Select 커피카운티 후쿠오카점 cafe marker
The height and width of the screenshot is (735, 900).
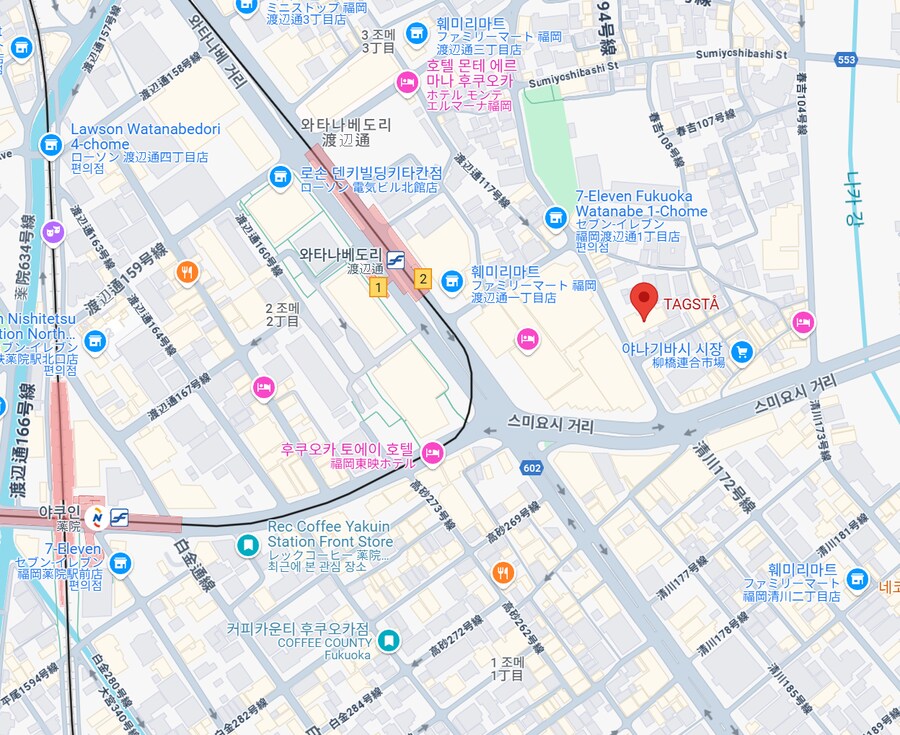coord(388,641)
